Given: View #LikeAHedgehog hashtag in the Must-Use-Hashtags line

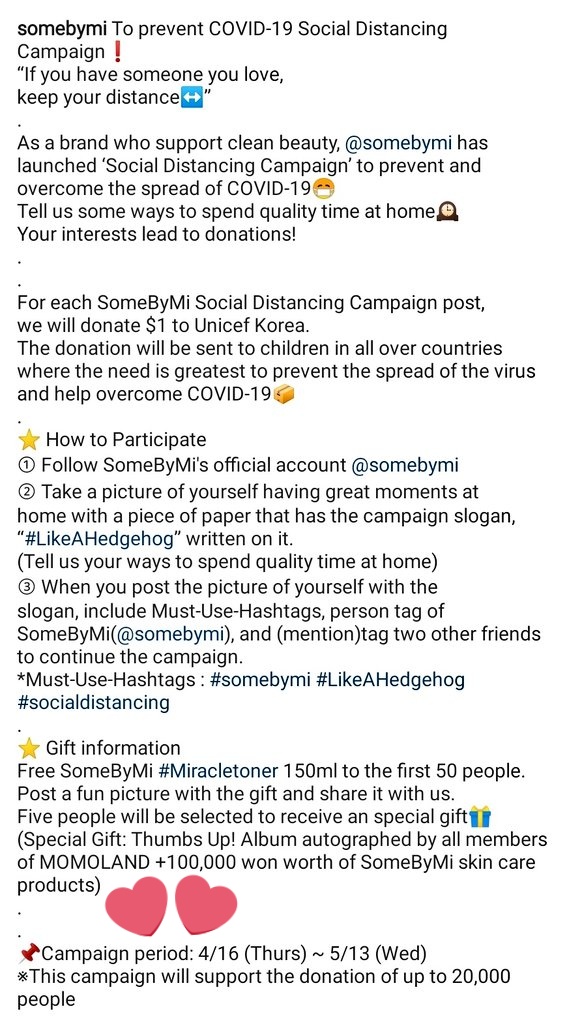Looking at the screenshot, I should pos(390,680).
